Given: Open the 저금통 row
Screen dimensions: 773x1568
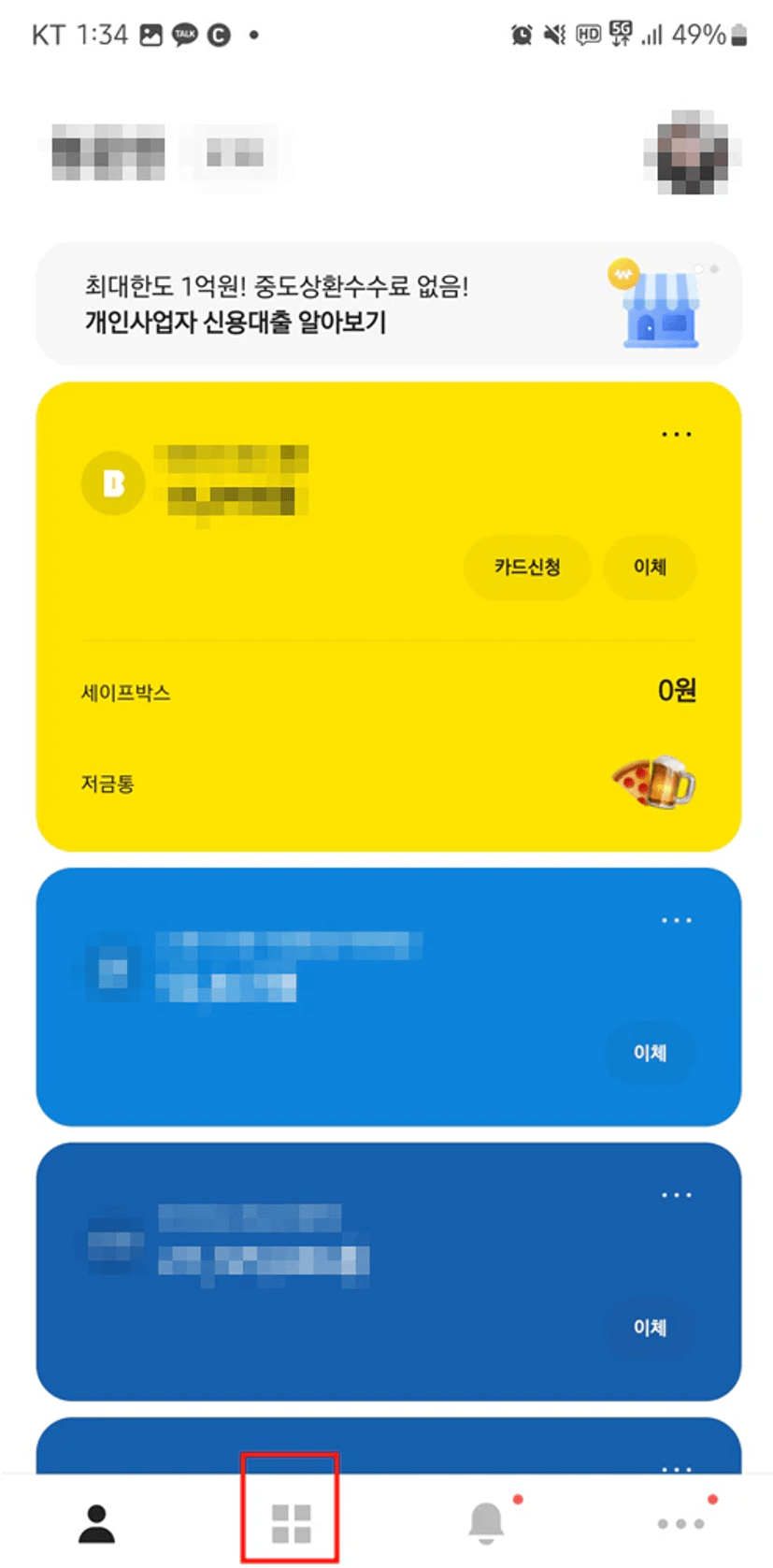Looking at the screenshot, I should tap(388, 784).
